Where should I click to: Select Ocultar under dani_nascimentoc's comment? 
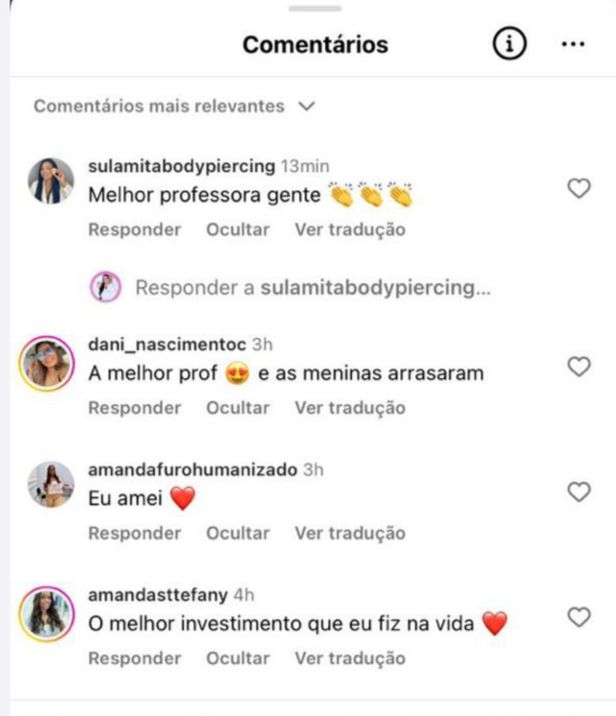238,408
